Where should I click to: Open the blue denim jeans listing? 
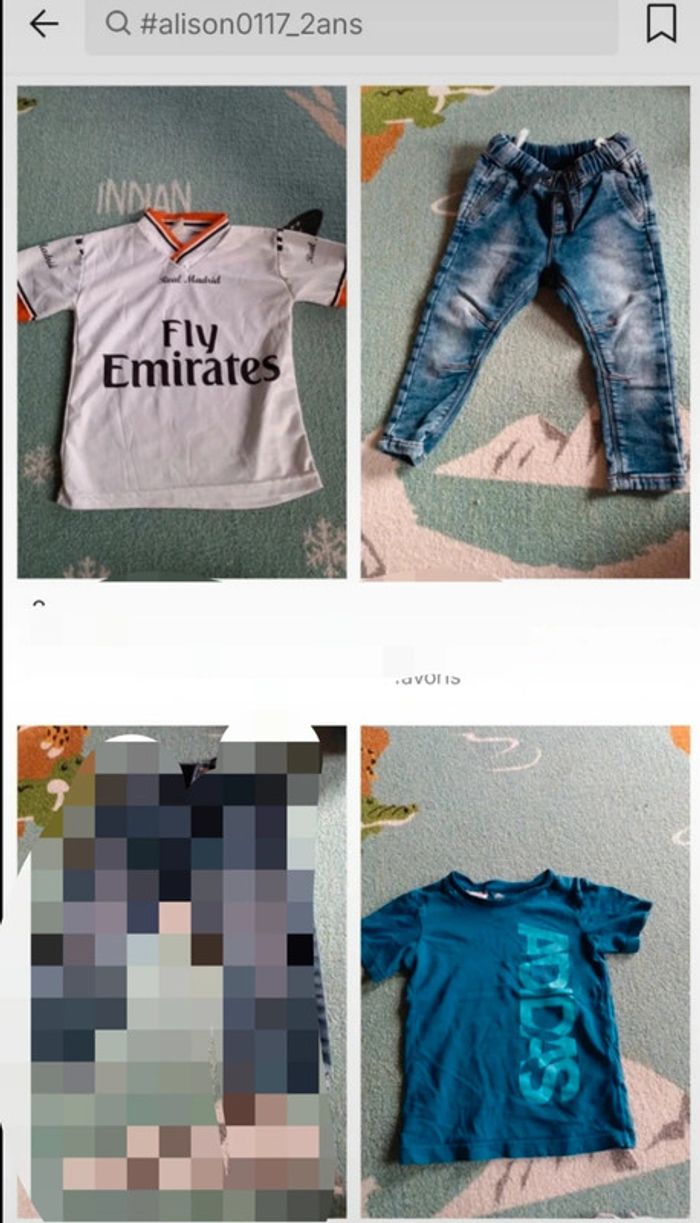(525, 332)
